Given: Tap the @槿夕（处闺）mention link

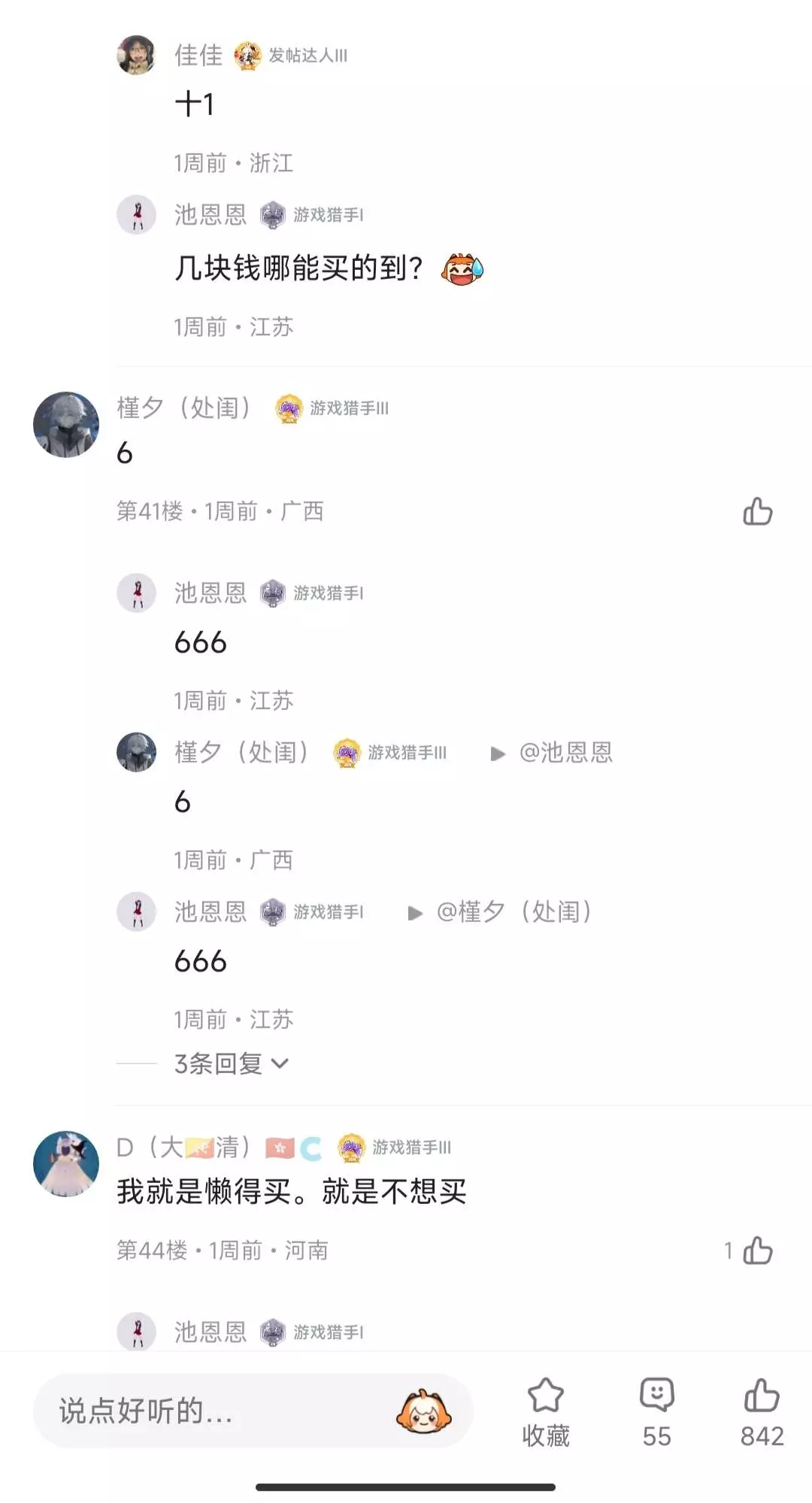Looking at the screenshot, I should 514,911.
